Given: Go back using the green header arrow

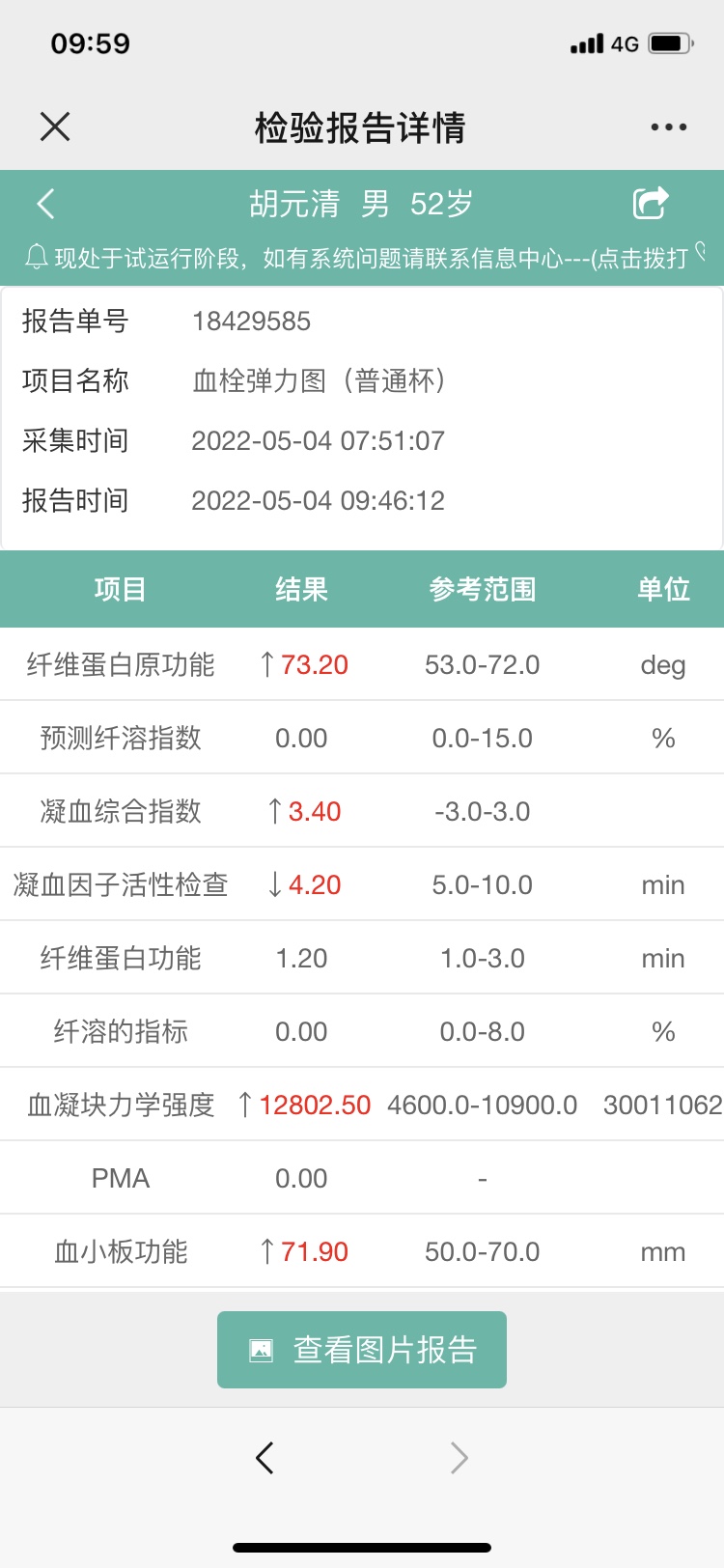Looking at the screenshot, I should (x=45, y=204).
